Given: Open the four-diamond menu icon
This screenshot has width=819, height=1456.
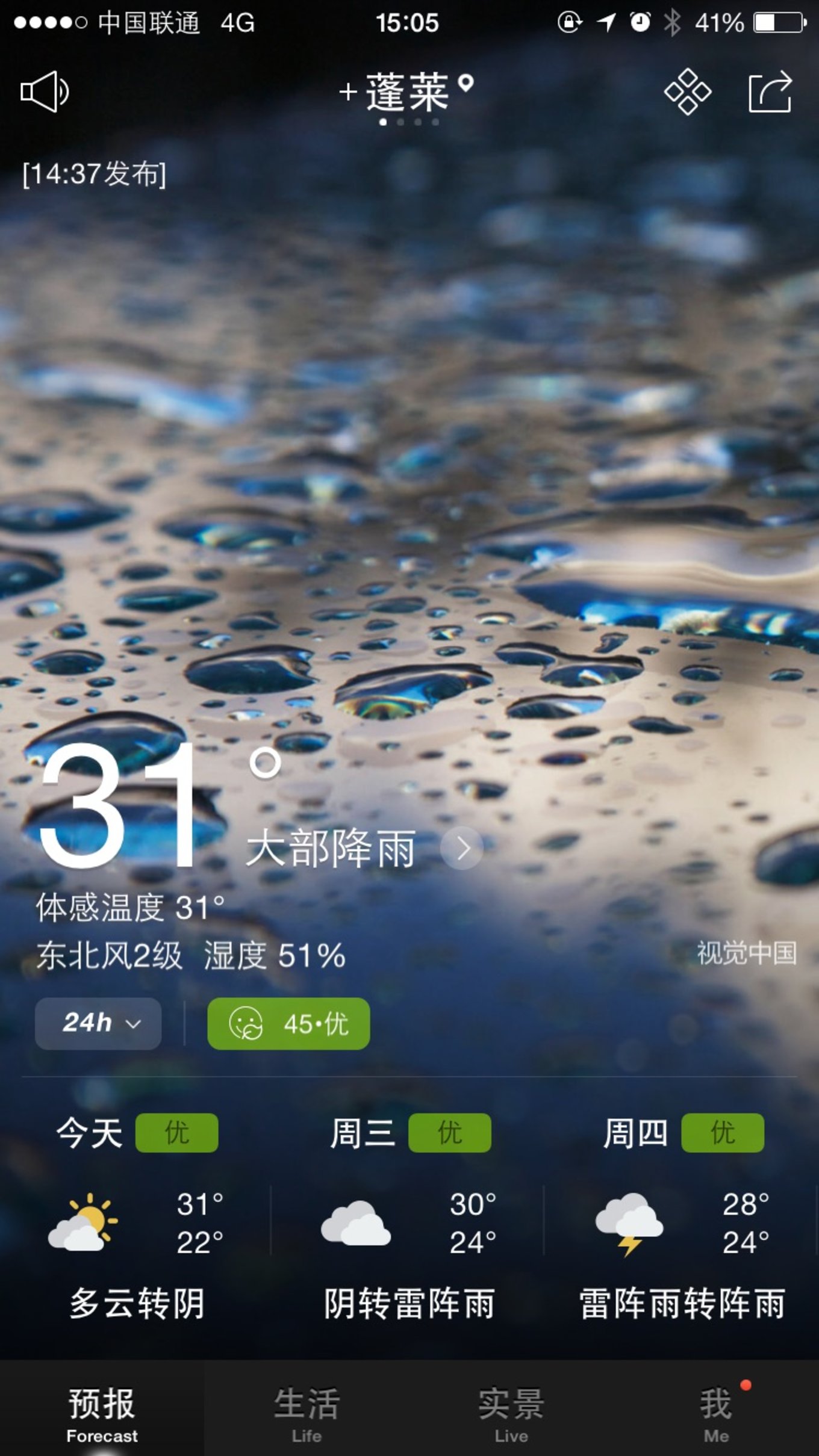Looking at the screenshot, I should 687,91.
